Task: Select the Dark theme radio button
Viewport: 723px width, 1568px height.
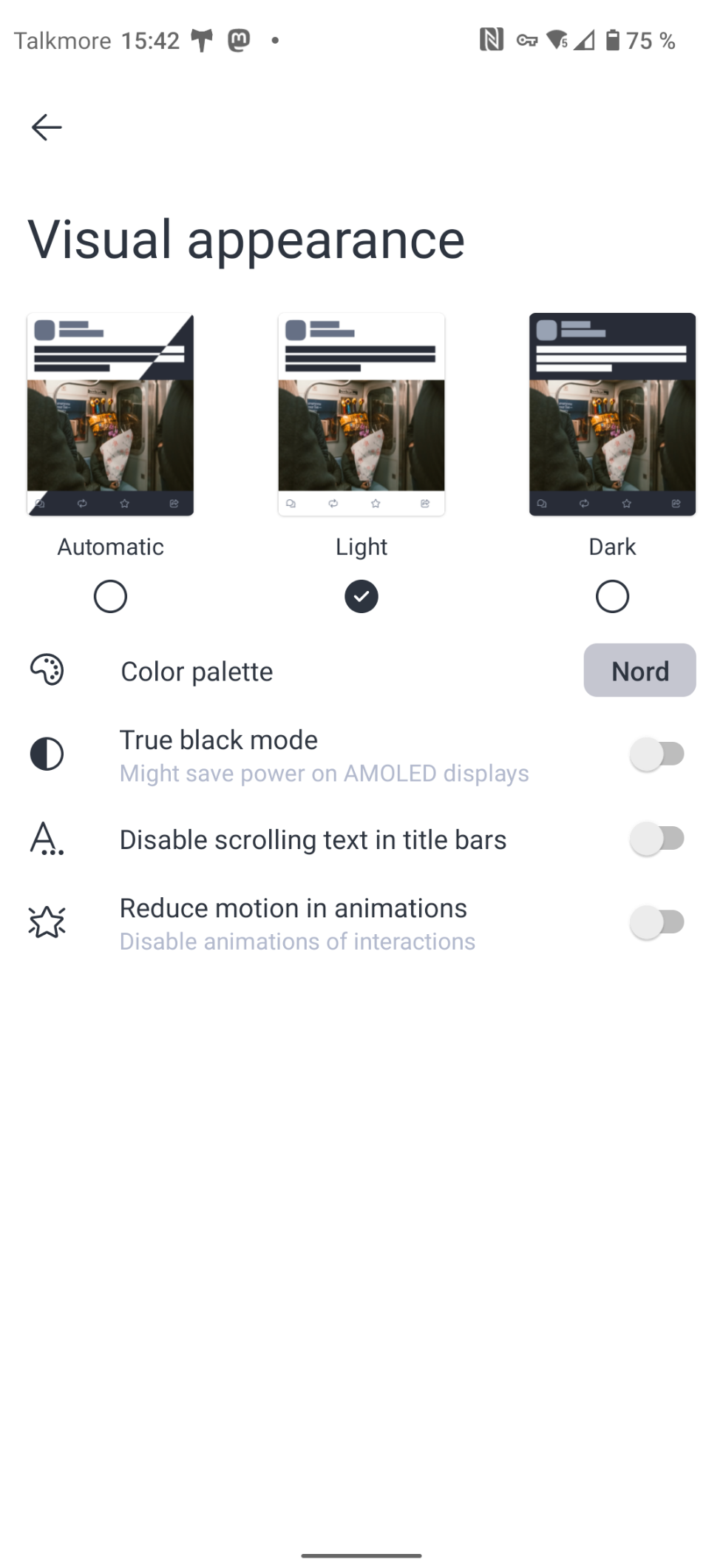Action: pyautogui.click(x=612, y=596)
